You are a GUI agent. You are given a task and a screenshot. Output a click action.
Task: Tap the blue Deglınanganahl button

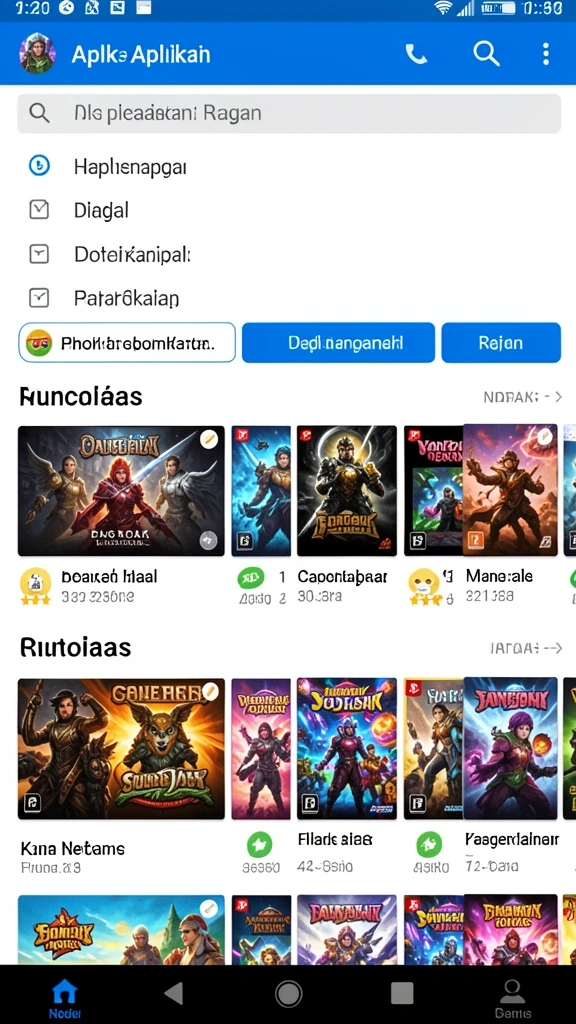tap(338, 343)
